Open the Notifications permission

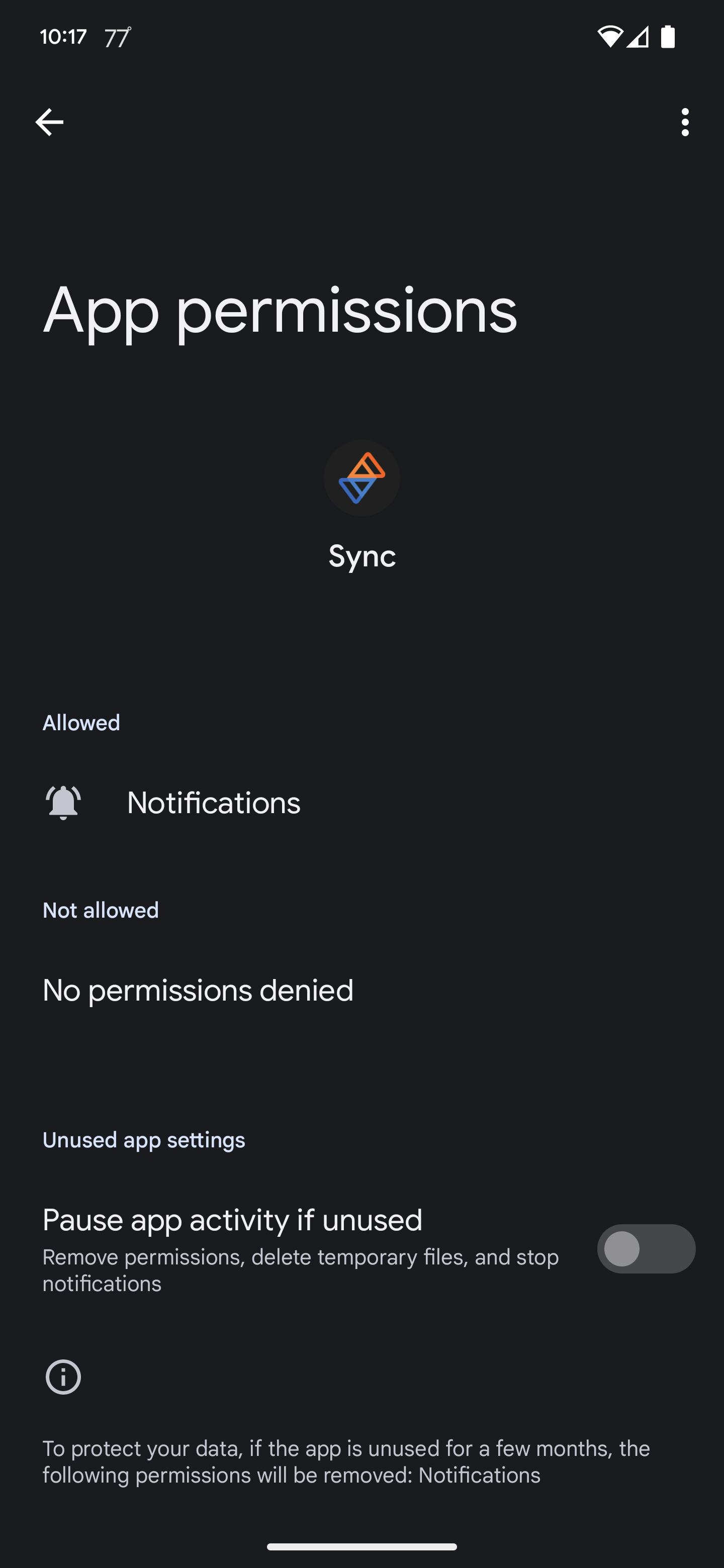(361, 803)
